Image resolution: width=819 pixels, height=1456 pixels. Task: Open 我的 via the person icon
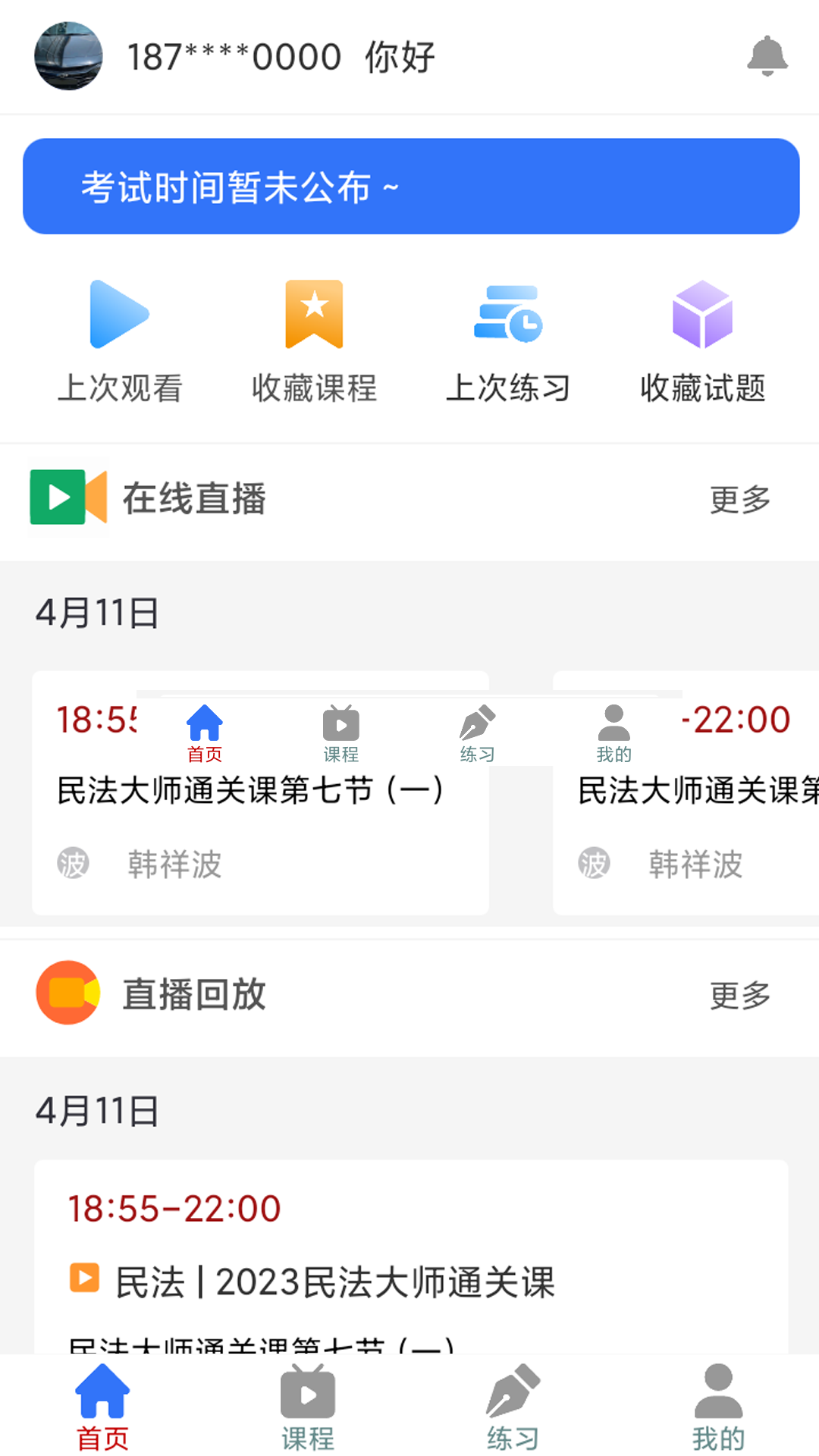click(717, 1399)
